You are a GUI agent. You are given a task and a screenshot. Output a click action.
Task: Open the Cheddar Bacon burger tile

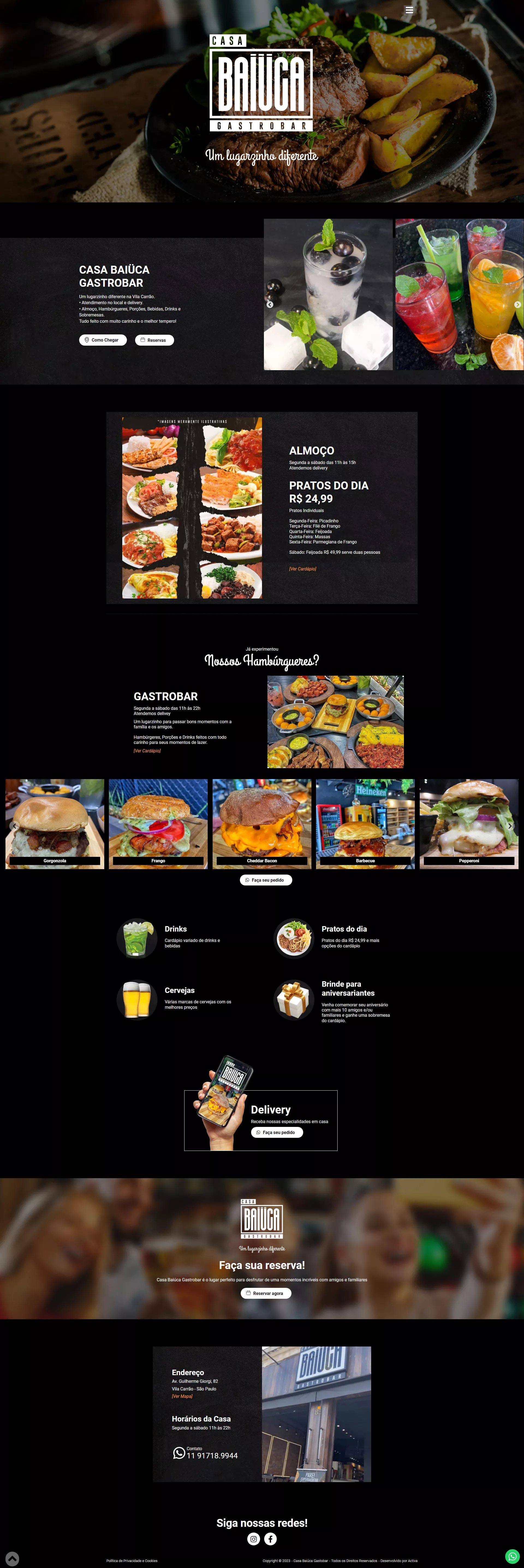pos(262,824)
